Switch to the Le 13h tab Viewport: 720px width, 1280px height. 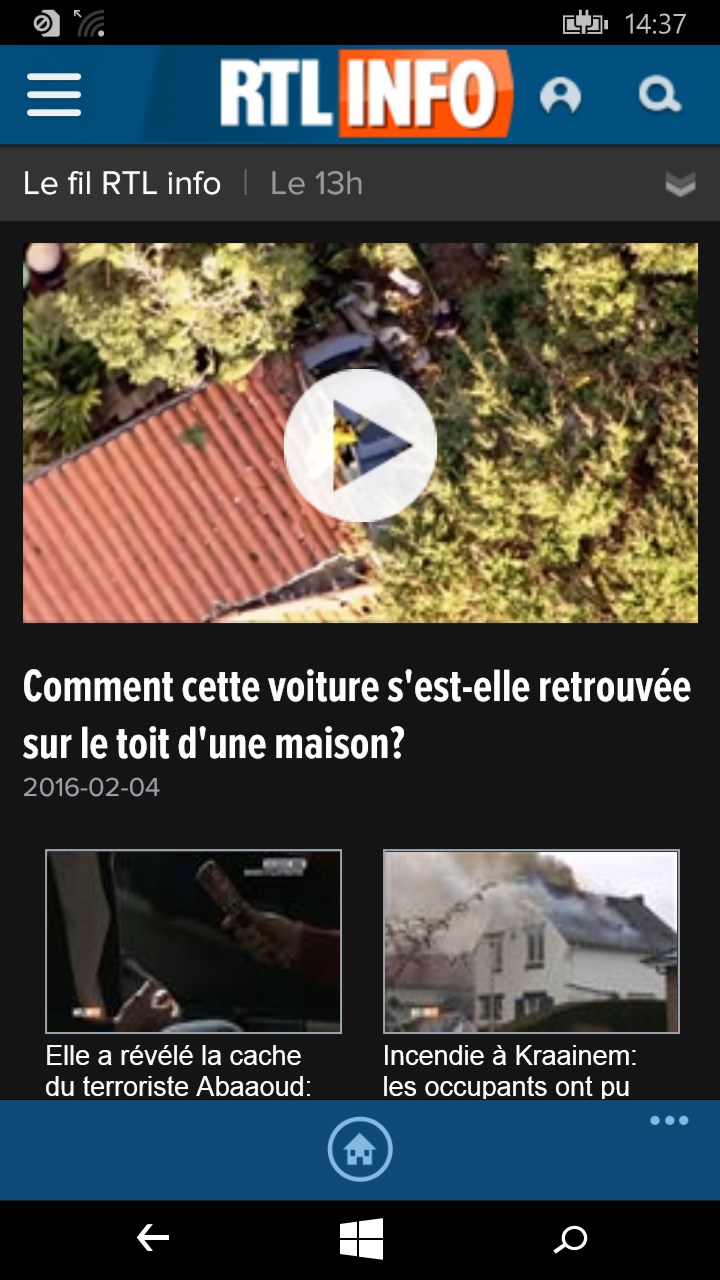316,184
